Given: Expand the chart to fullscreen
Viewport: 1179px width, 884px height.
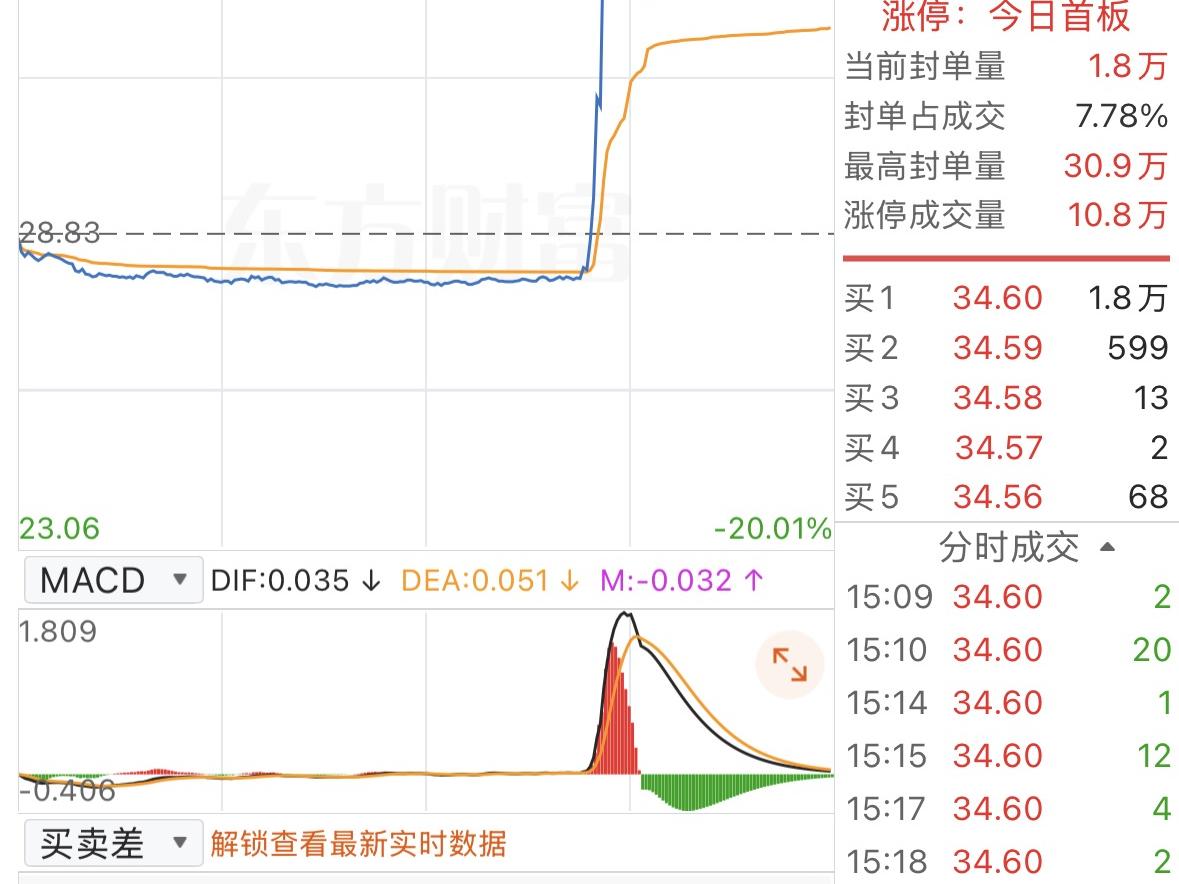Looking at the screenshot, I should pyautogui.click(x=790, y=665).
